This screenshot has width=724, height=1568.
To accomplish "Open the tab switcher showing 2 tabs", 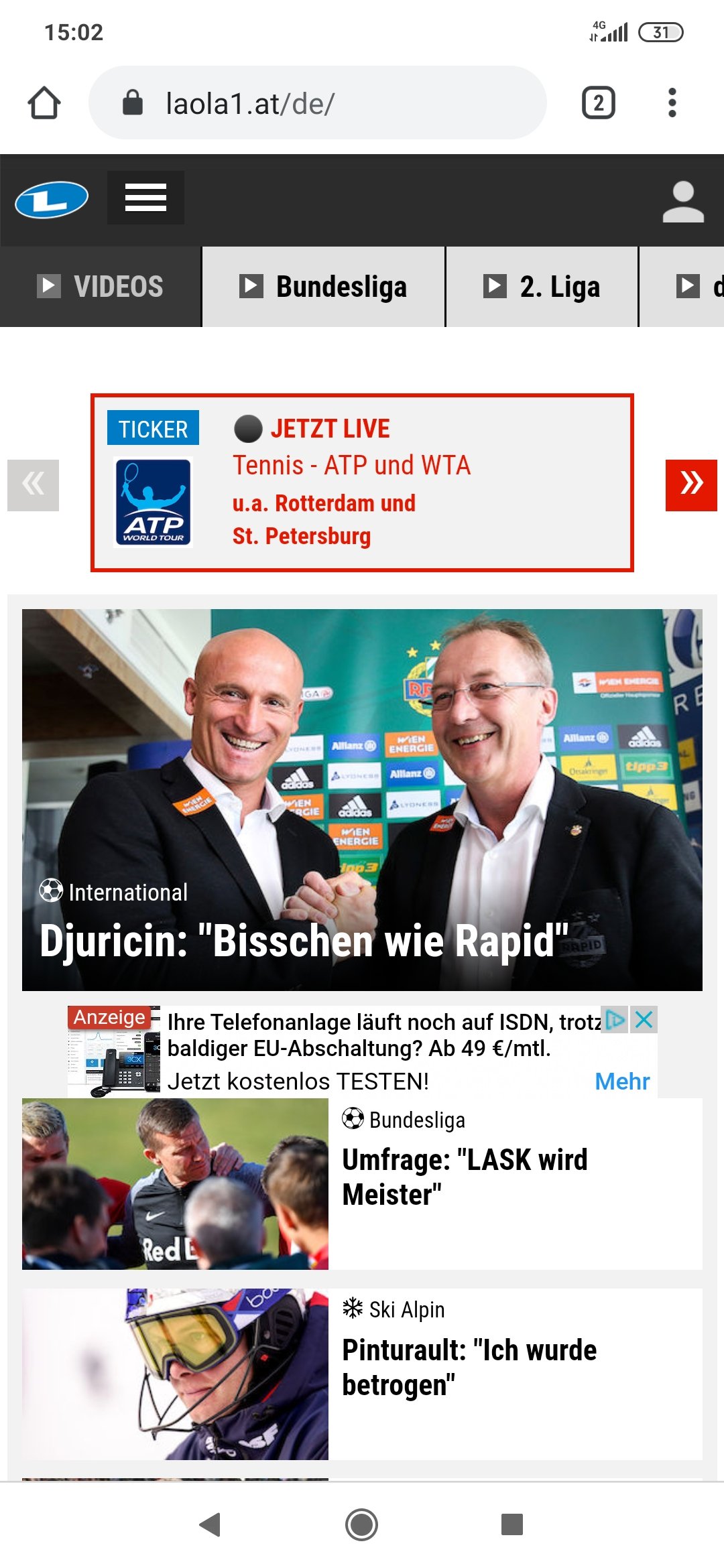I will [598, 103].
